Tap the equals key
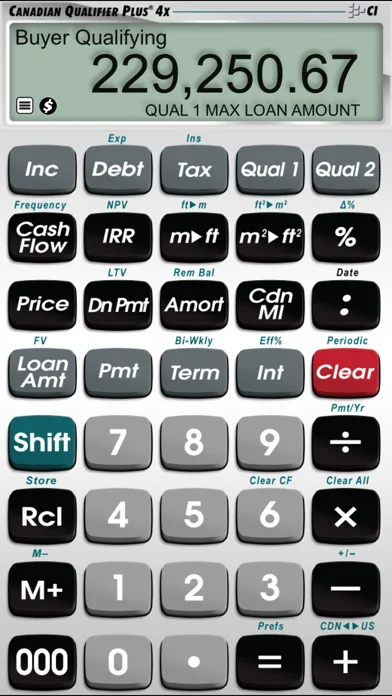This screenshot has width=392, height=696. point(270,662)
